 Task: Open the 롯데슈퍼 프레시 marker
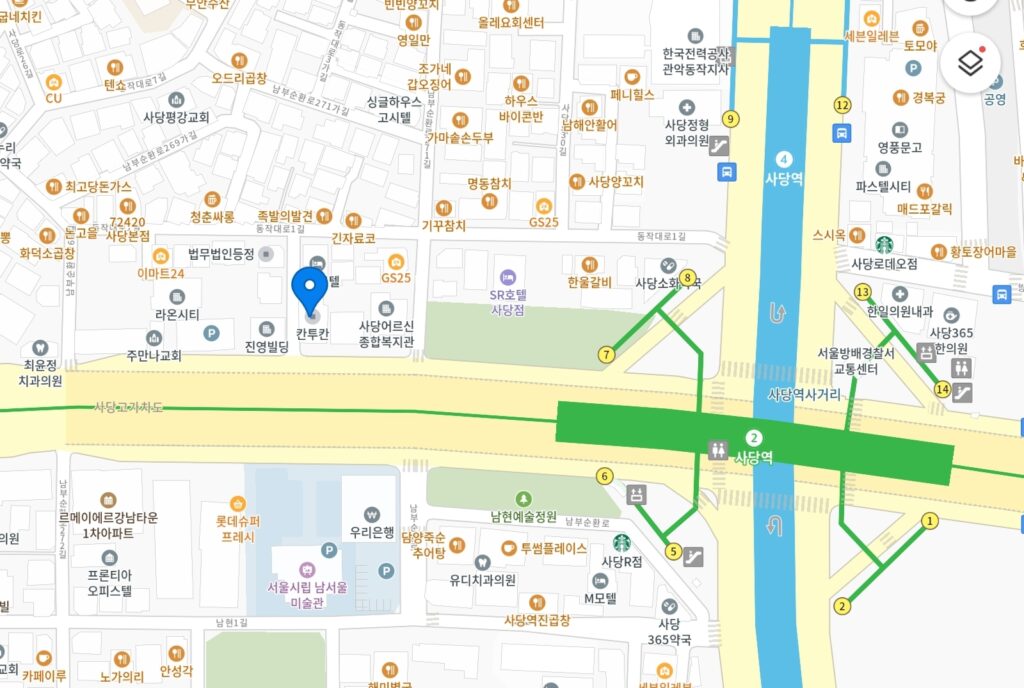(237, 504)
